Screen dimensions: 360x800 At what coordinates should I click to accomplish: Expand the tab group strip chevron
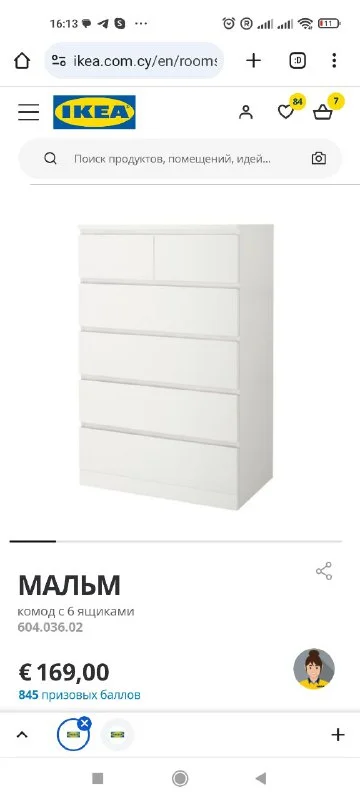coord(22,735)
